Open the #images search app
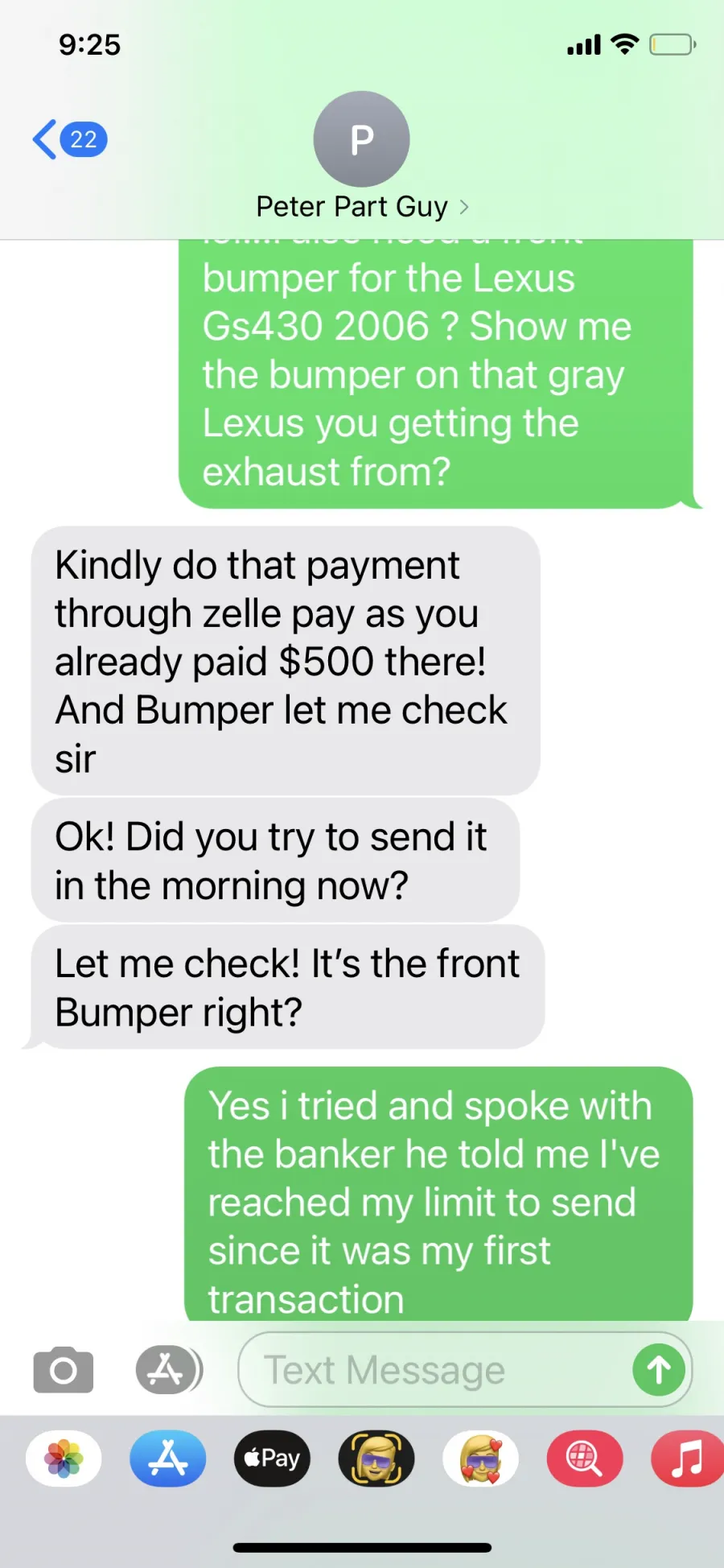Screen dimensions: 724x1568 click(585, 1458)
